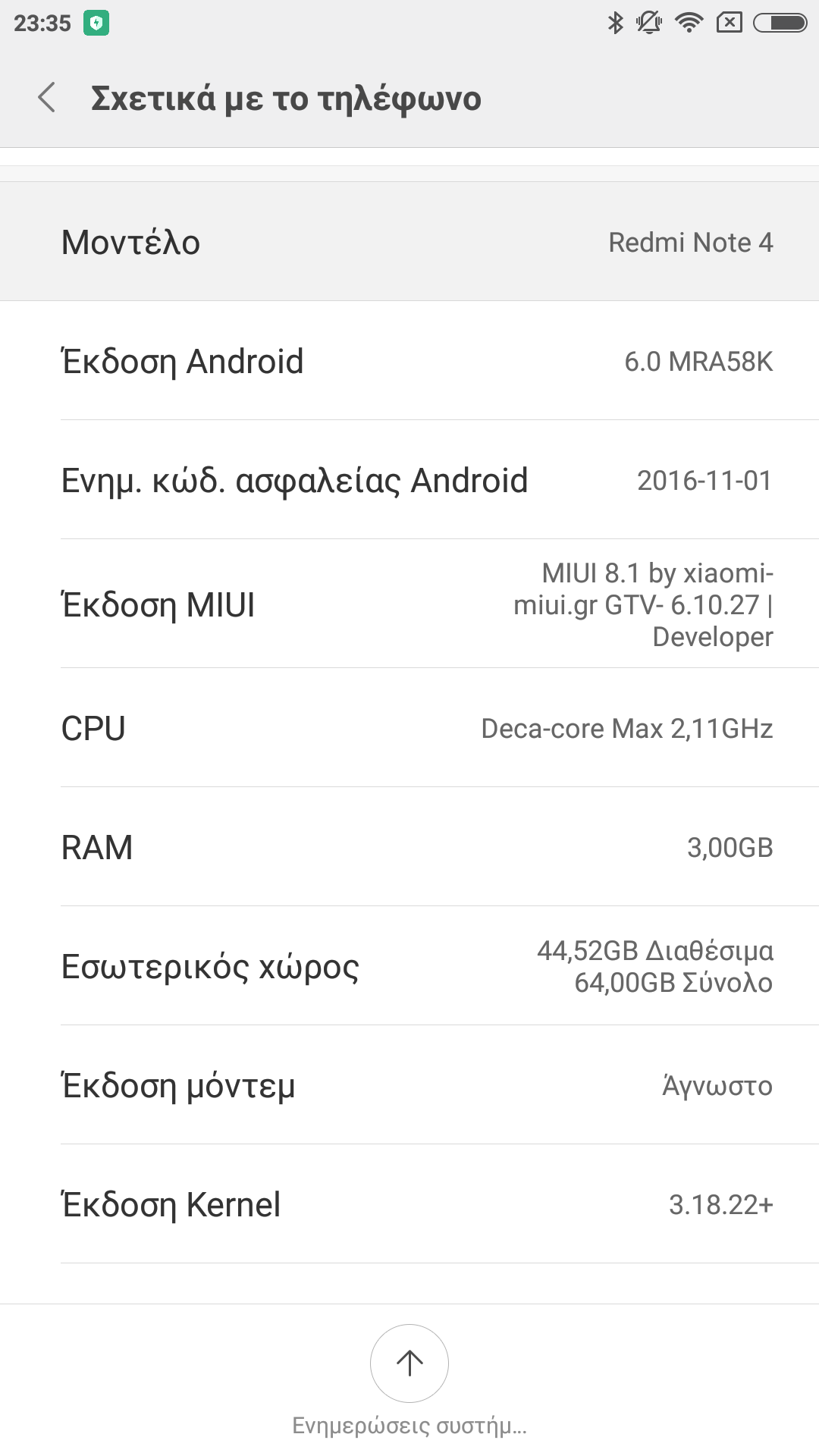
Task: Tap the Έκδοση MIUI row
Action: [409, 604]
